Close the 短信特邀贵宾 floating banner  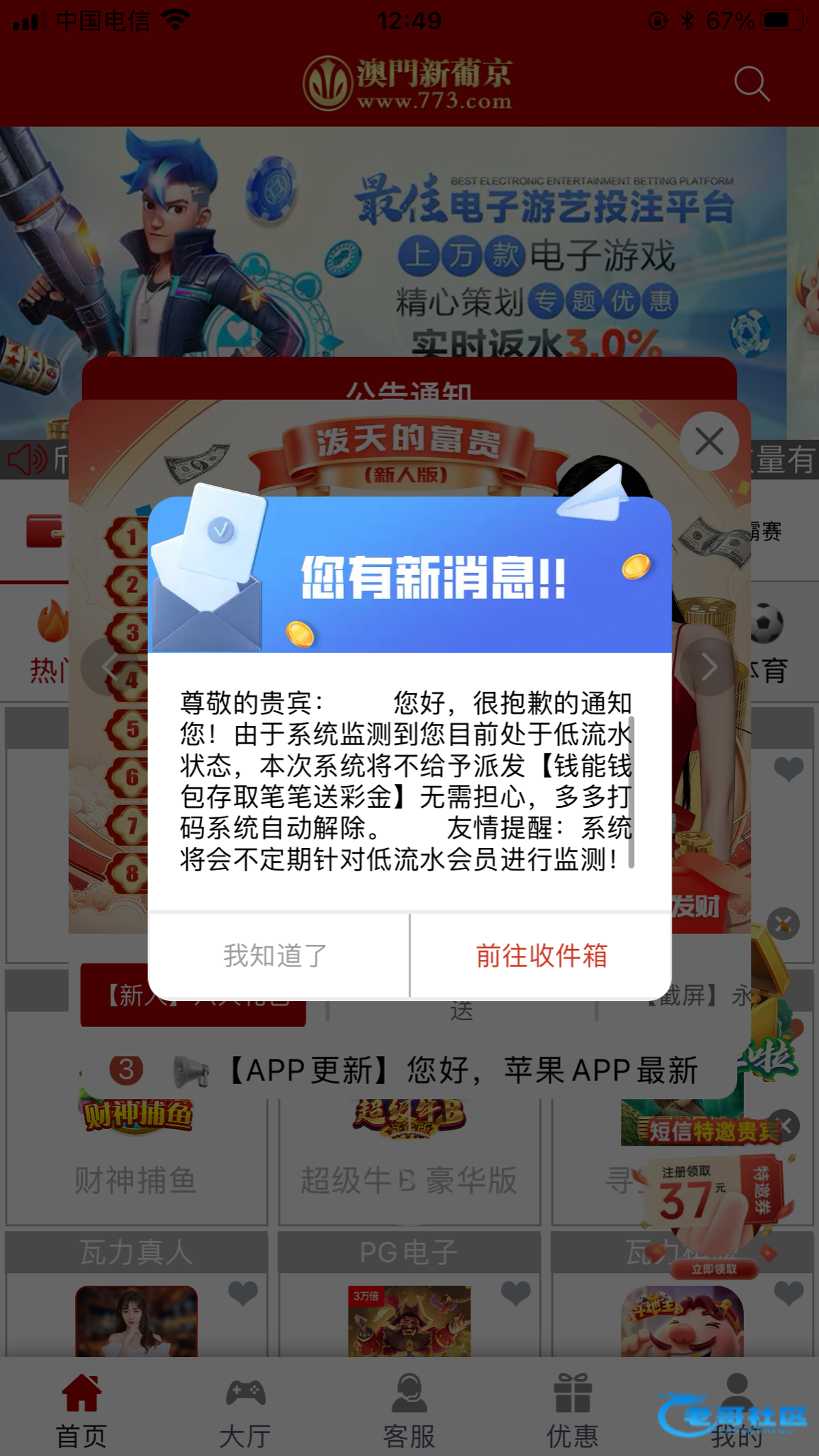pos(785,1125)
